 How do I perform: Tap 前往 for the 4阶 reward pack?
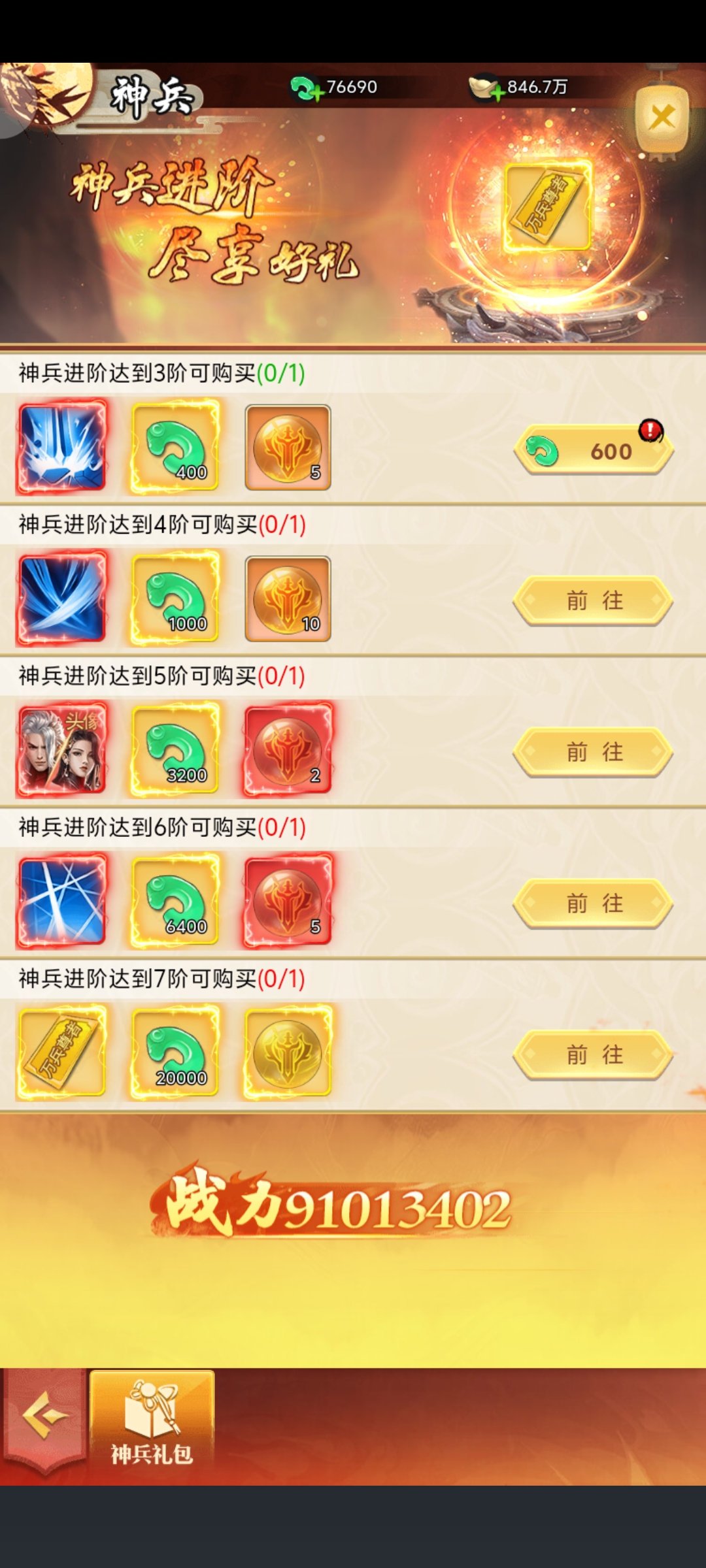[x=594, y=600]
